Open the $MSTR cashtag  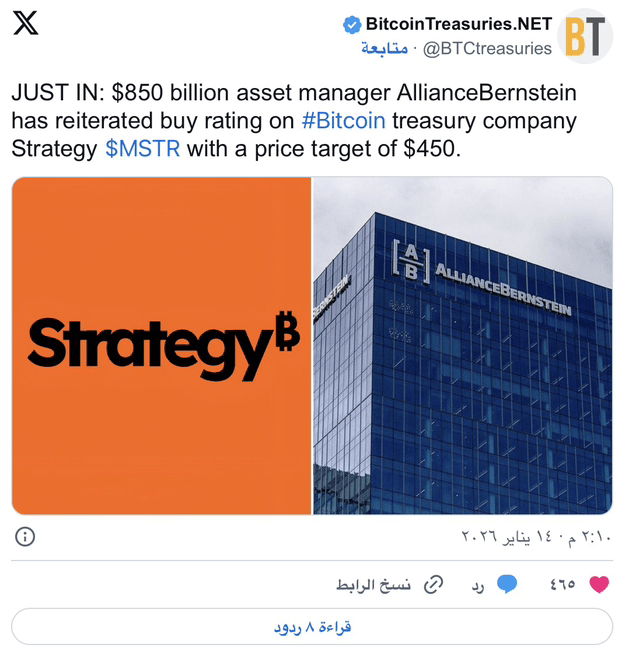pos(142,150)
